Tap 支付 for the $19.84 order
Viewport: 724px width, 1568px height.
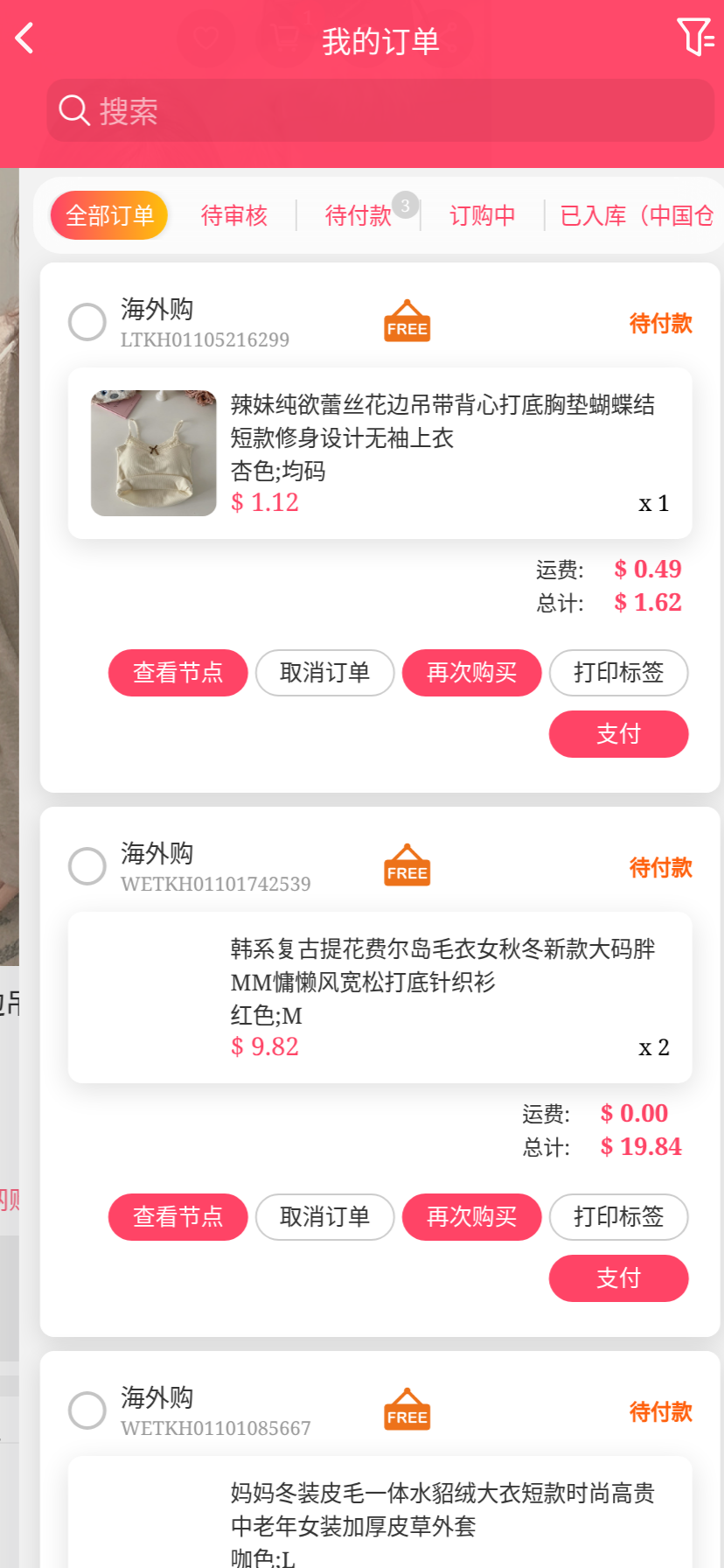coord(619,1278)
